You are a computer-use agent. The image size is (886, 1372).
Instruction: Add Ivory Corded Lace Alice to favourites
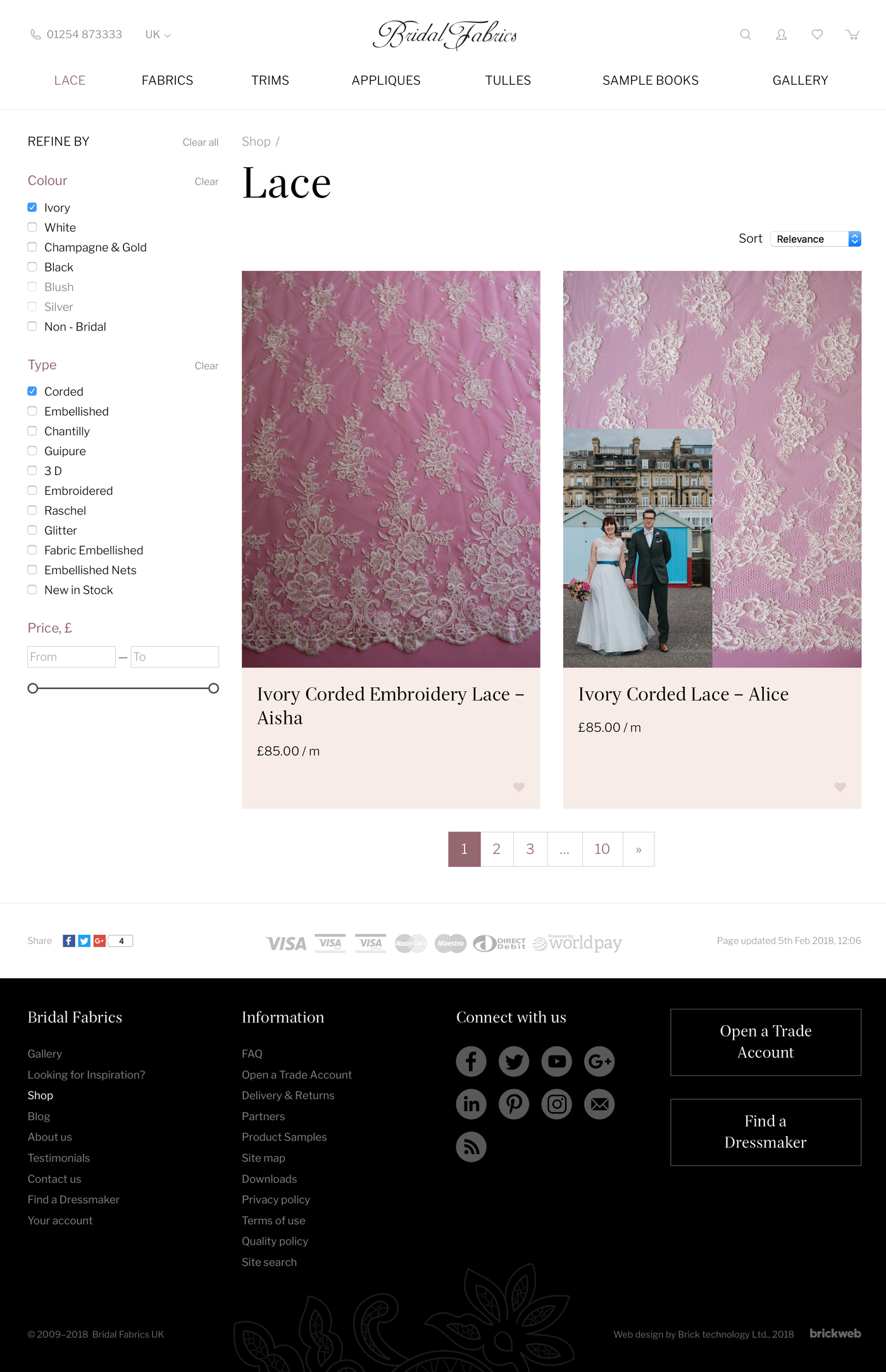pyautogui.click(x=840, y=787)
